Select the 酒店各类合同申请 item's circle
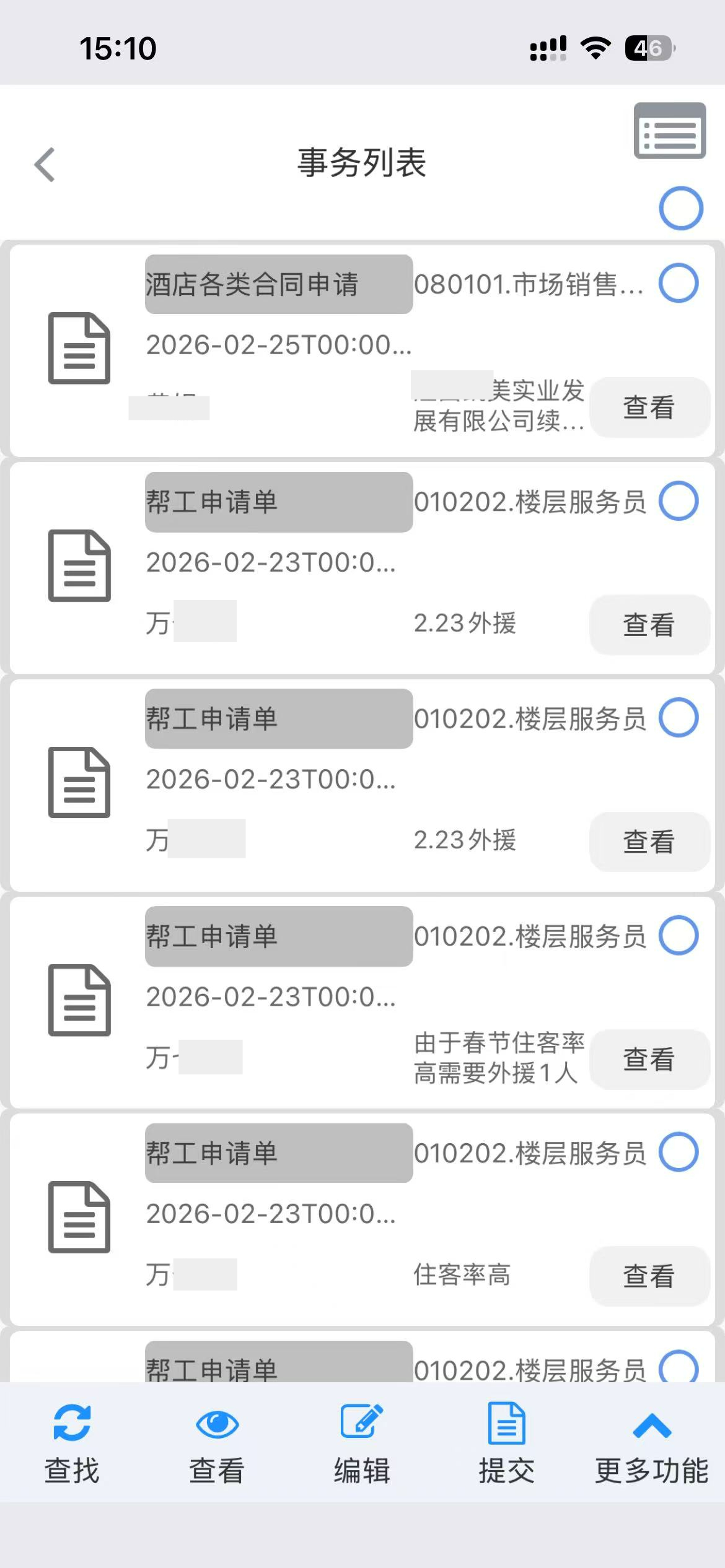This screenshot has width=725, height=1568. click(679, 283)
